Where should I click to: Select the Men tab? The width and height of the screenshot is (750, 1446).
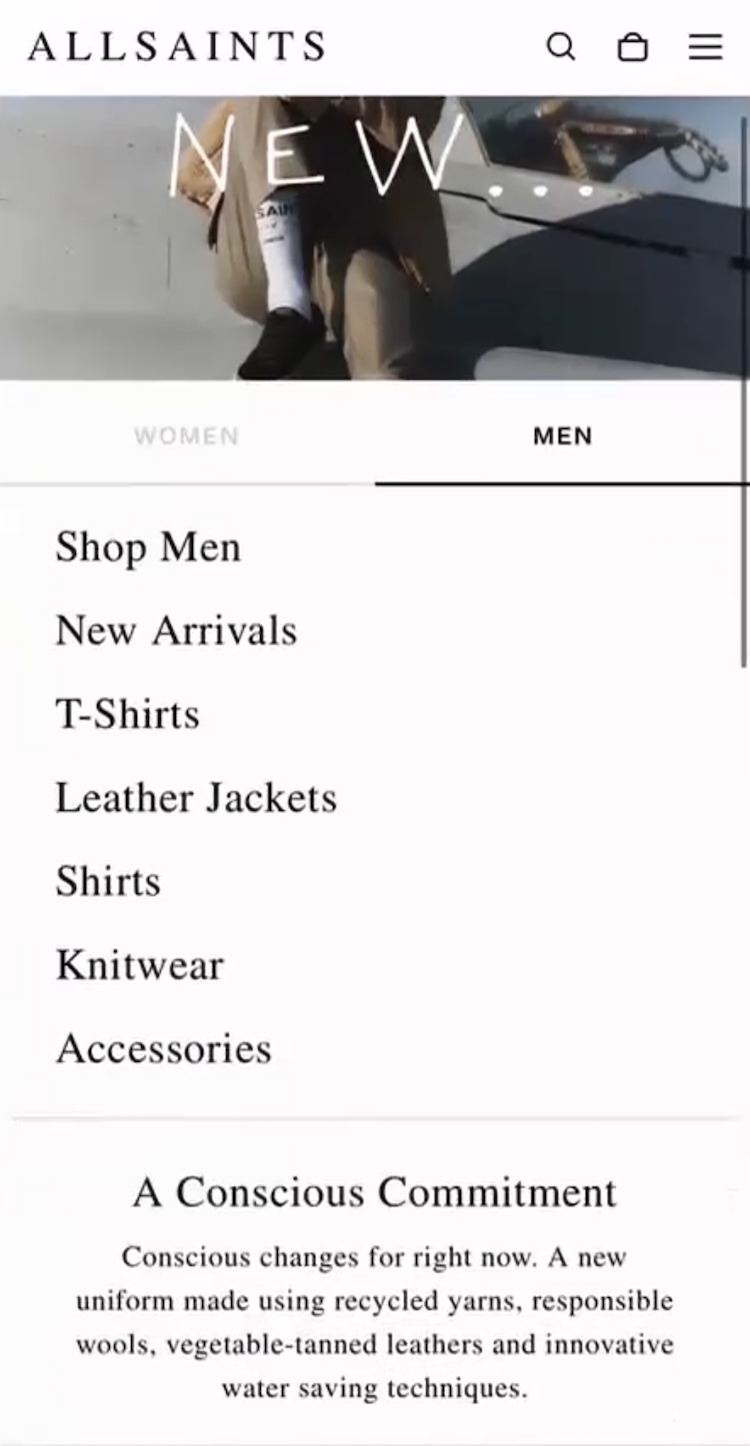tap(562, 436)
